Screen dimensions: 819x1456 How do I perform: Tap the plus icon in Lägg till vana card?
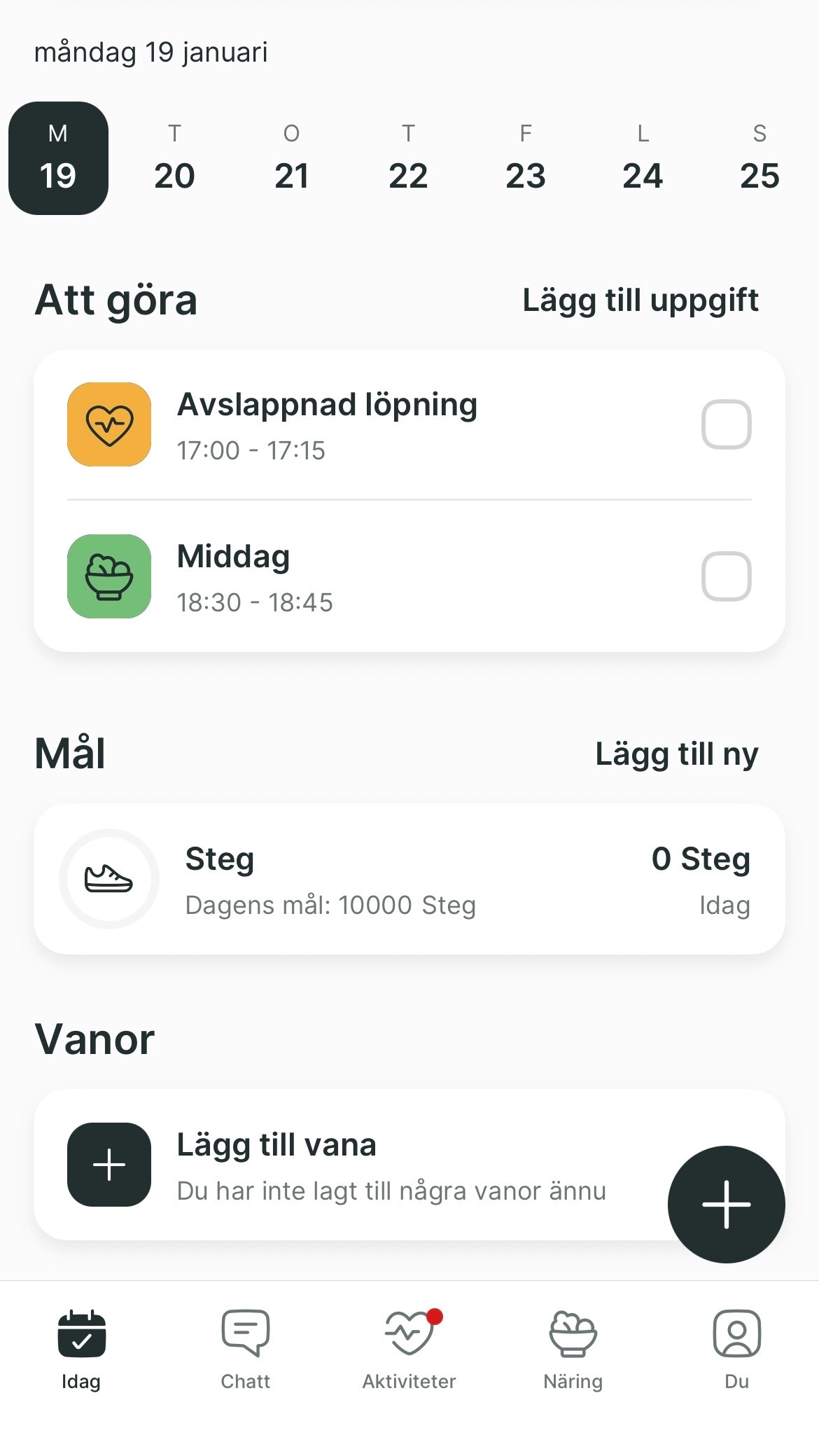[108, 1165]
